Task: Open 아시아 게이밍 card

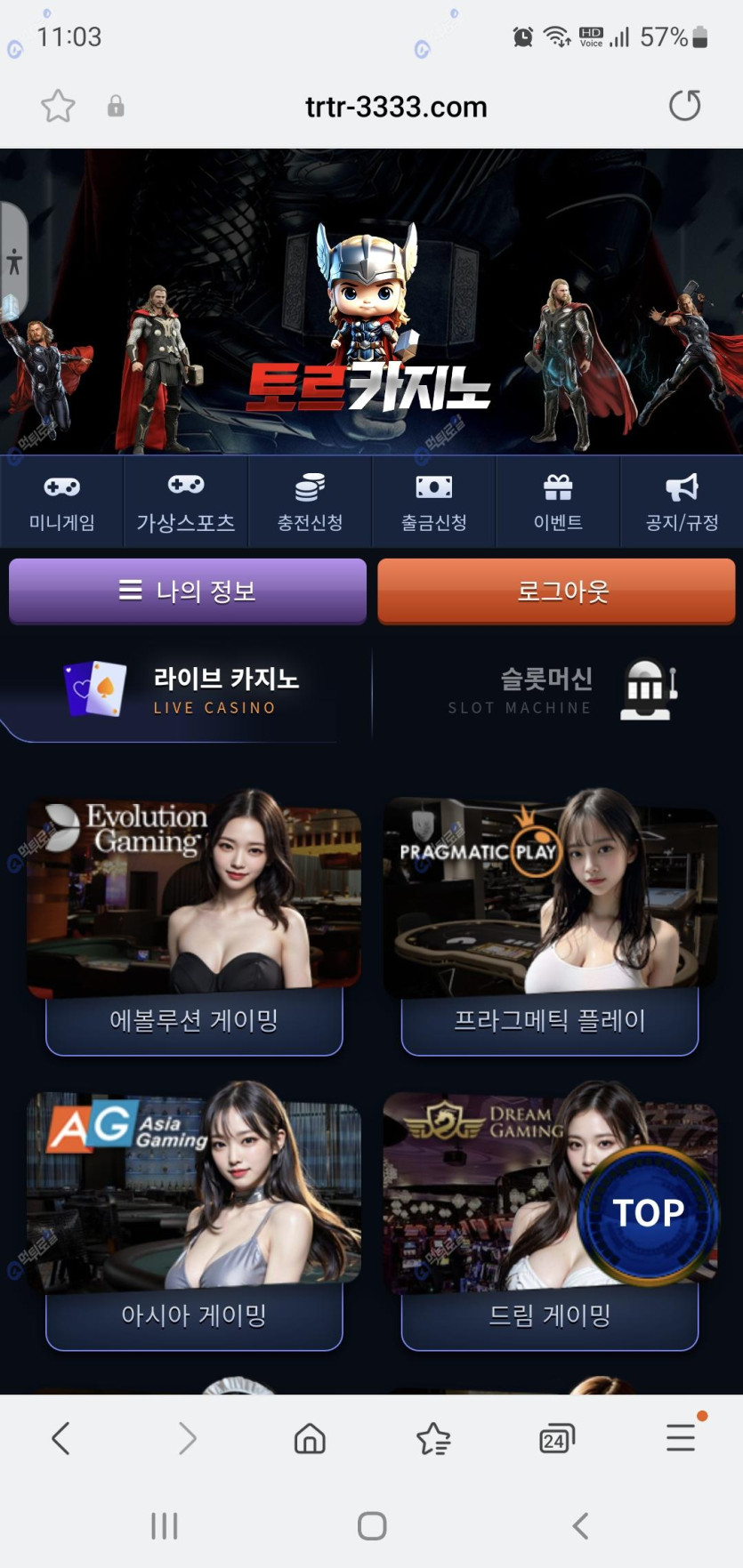Action: 194,1218
